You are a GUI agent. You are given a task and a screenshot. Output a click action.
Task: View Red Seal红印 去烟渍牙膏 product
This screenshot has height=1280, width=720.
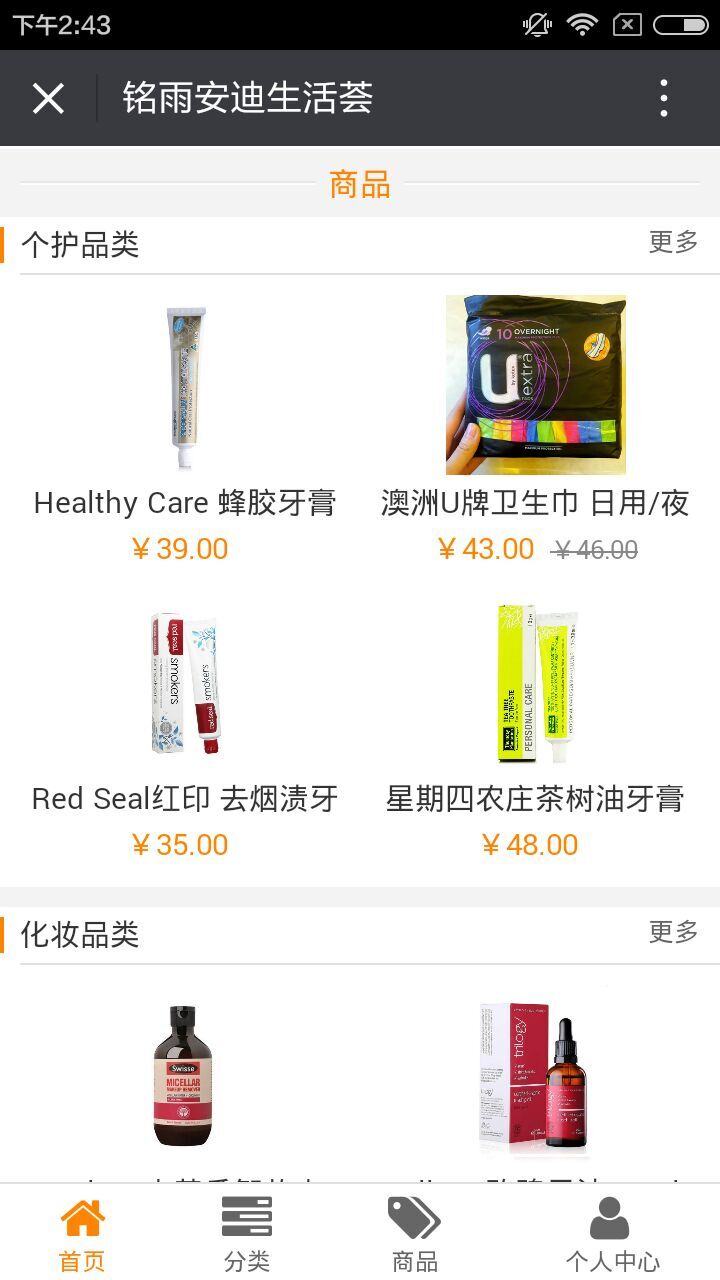pyautogui.click(x=185, y=730)
